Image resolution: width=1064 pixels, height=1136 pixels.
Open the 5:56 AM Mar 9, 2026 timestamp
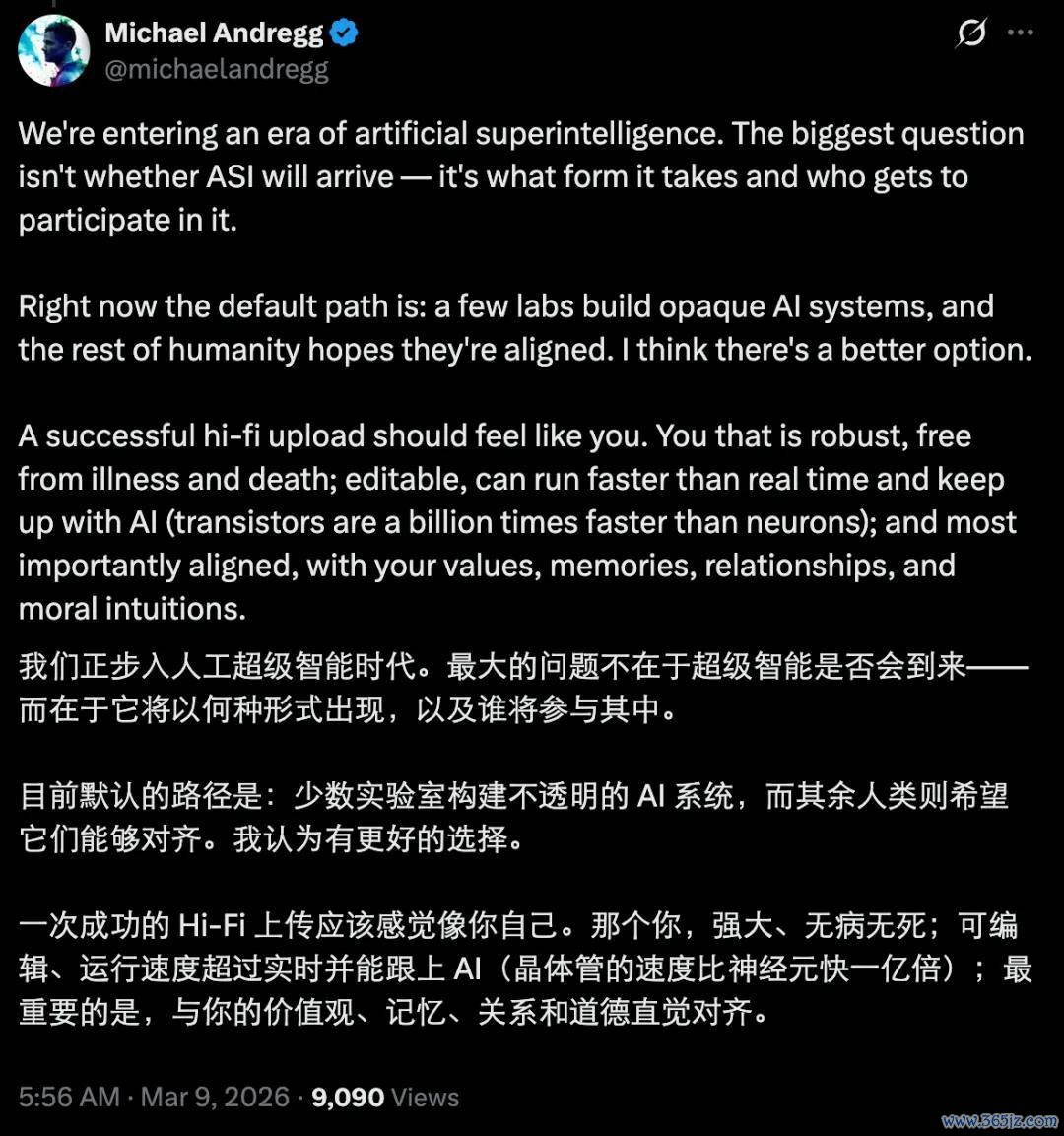(154, 1097)
